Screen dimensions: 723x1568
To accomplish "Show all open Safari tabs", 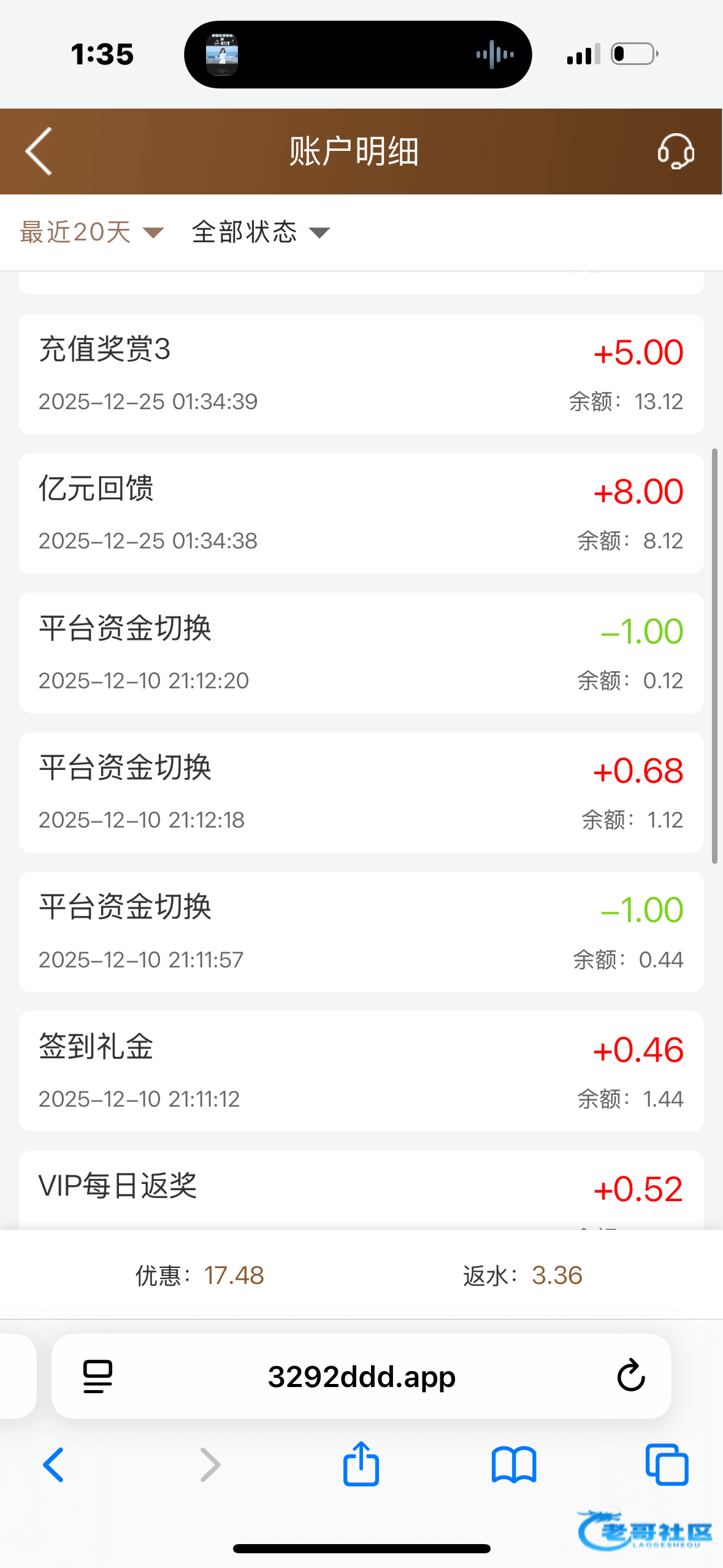I will pyautogui.click(x=667, y=1465).
